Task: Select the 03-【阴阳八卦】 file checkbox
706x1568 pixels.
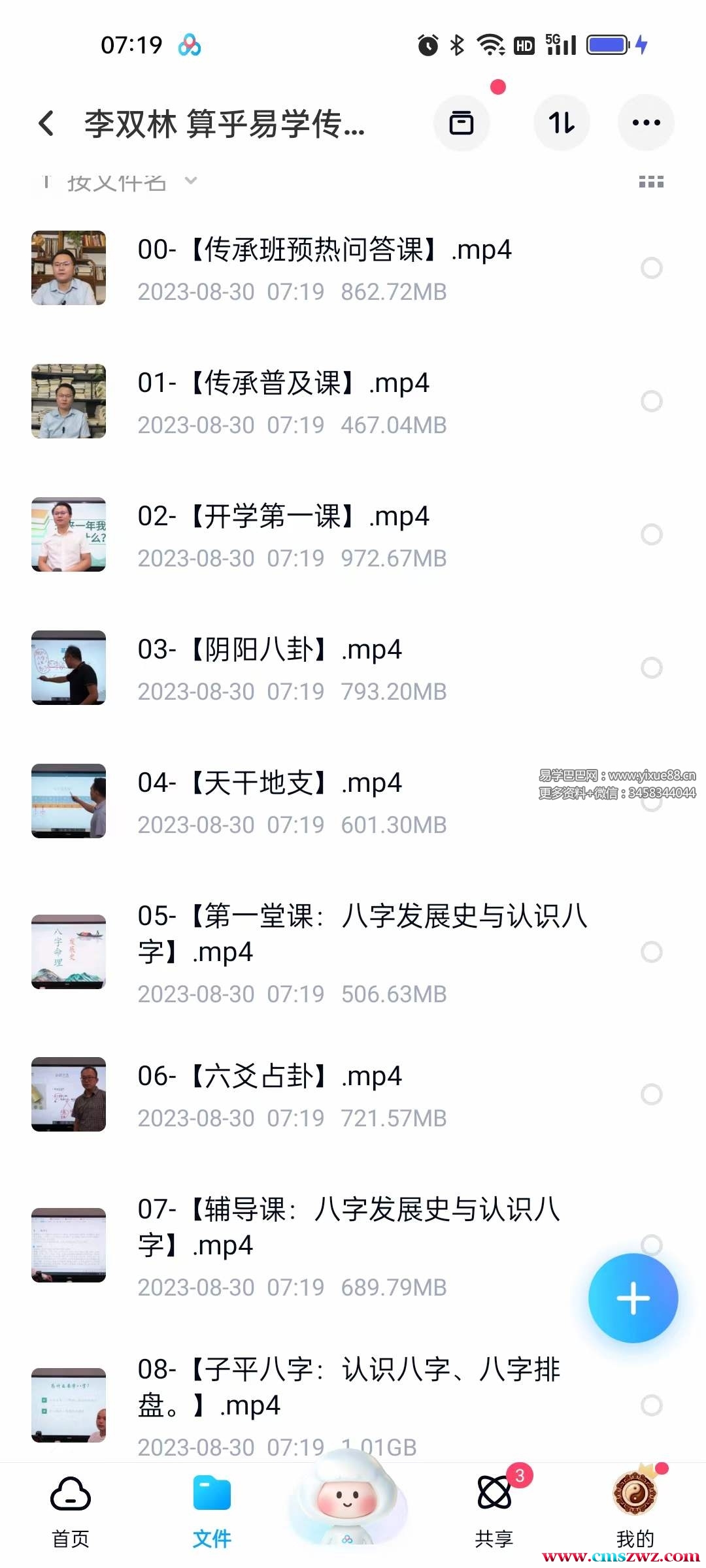Action: pos(651,668)
